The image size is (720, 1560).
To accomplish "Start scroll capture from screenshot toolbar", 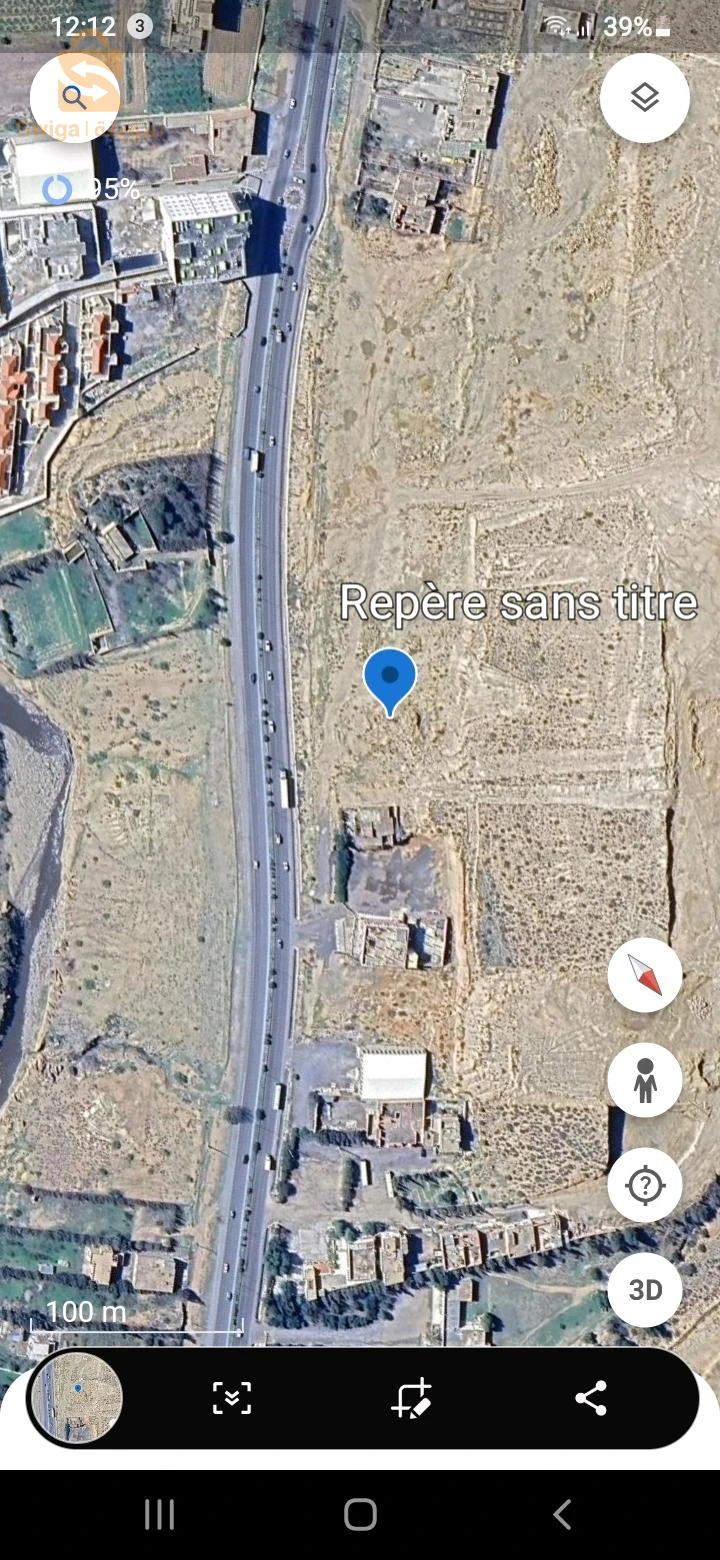I will pyautogui.click(x=232, y=1398).
